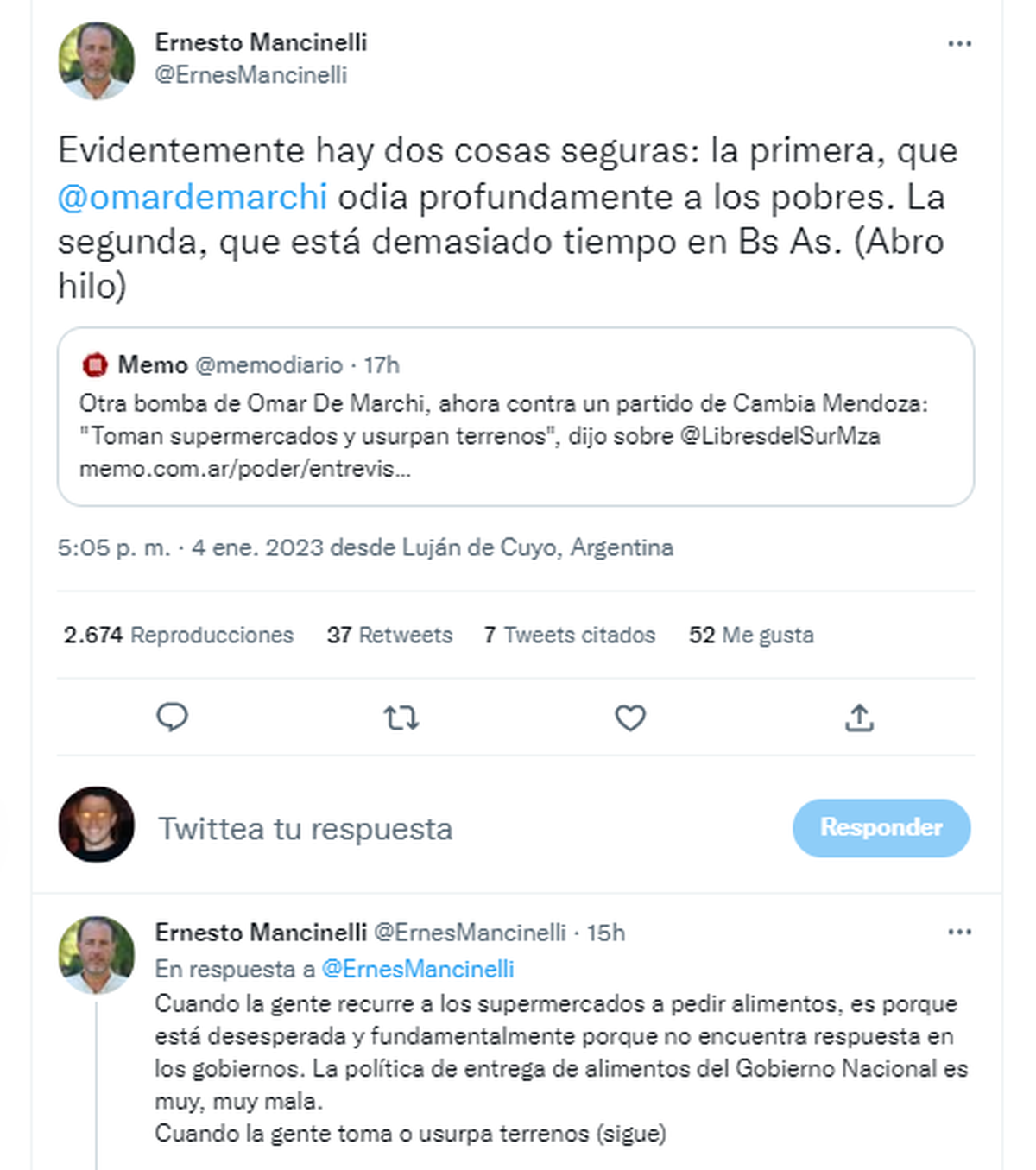Tap the Responder button
This screenshot has width=1036, height=1170.
tap(881, 828)
